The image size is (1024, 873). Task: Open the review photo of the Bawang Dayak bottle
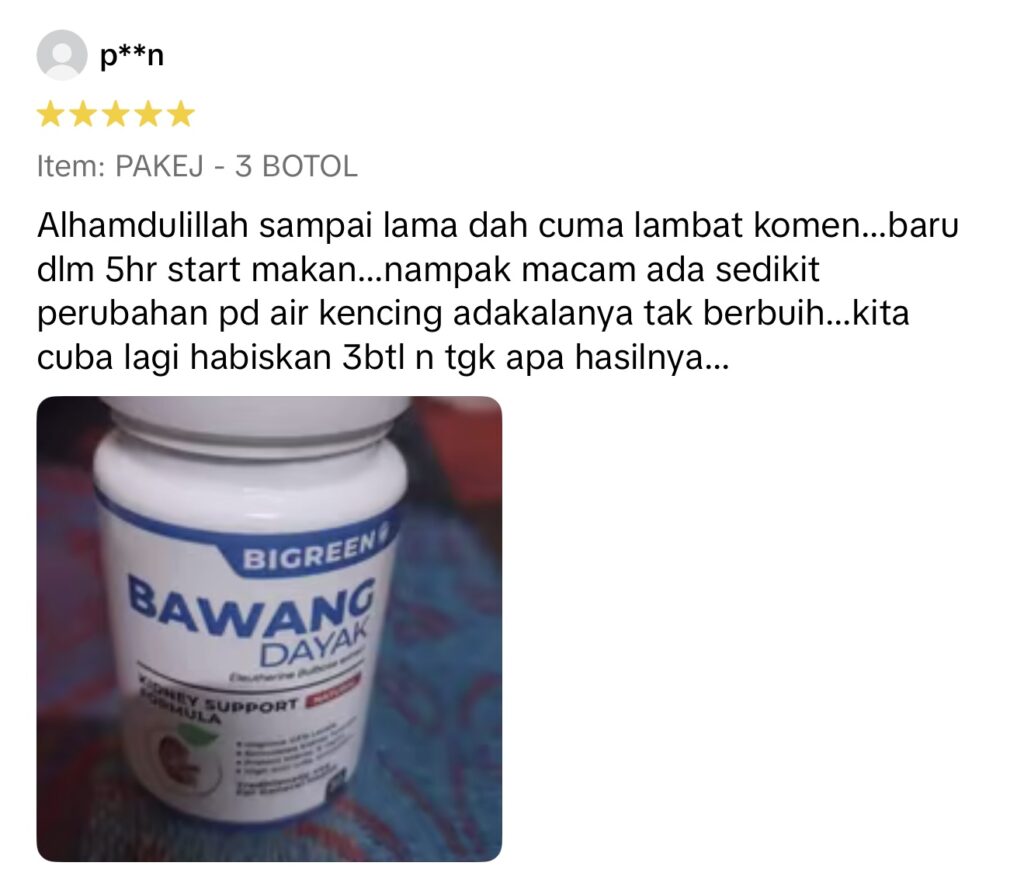coord(269,628)
